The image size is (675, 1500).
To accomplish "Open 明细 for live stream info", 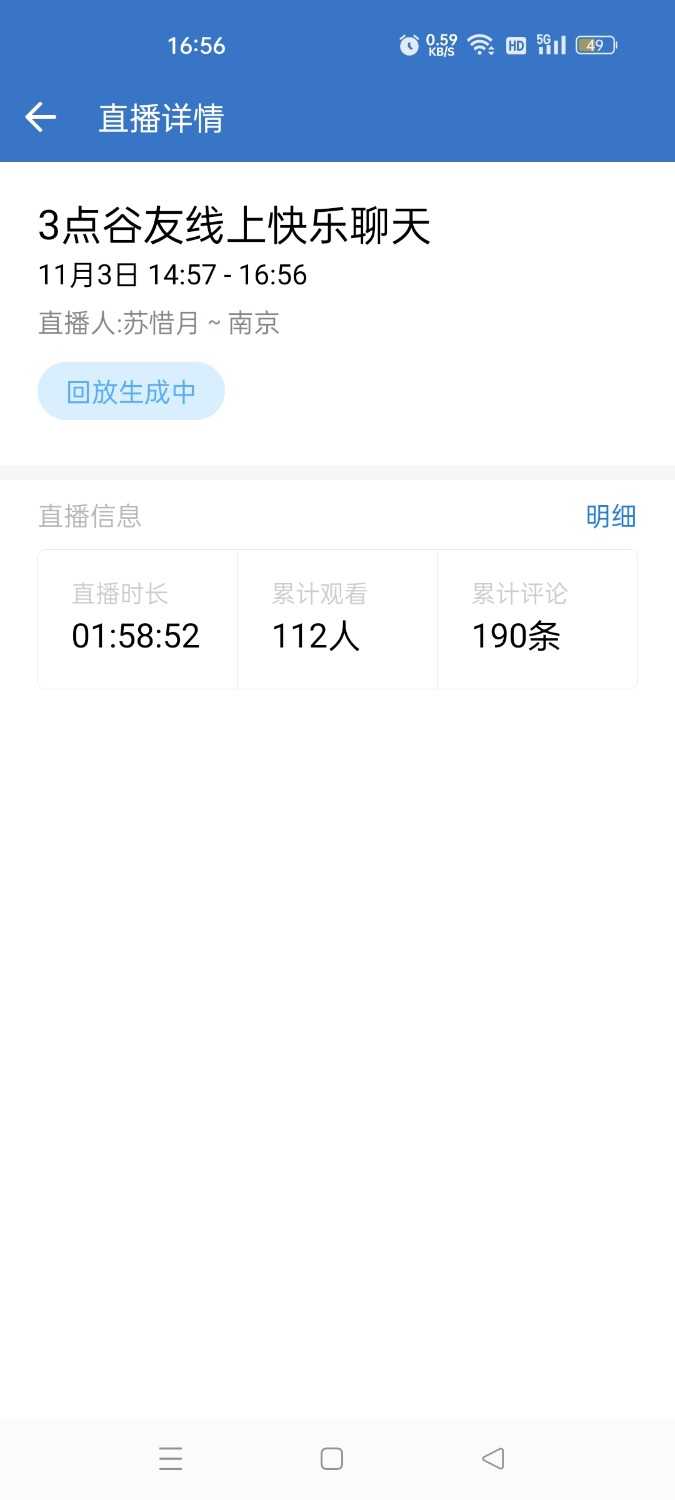I will [610, 516].
